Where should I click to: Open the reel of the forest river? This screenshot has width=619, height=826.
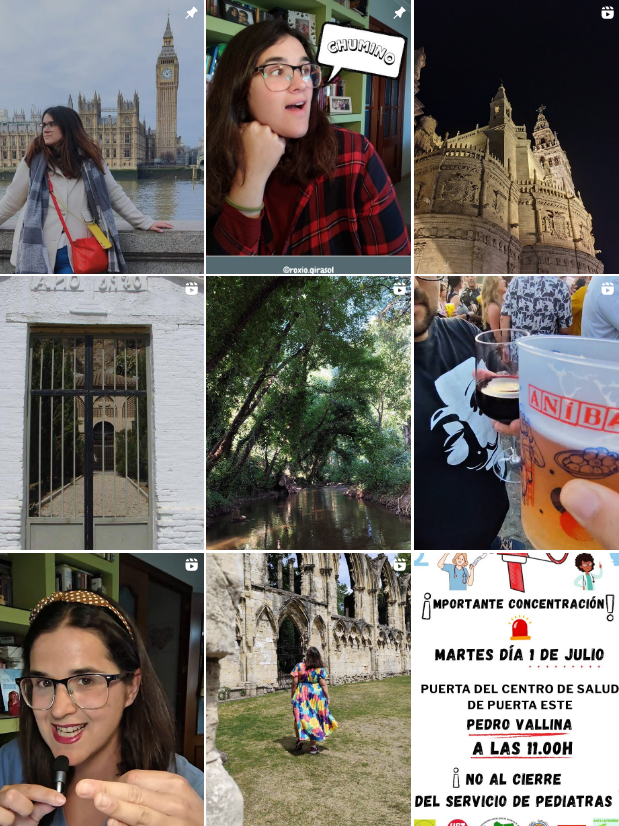click(x=308, y=413)
